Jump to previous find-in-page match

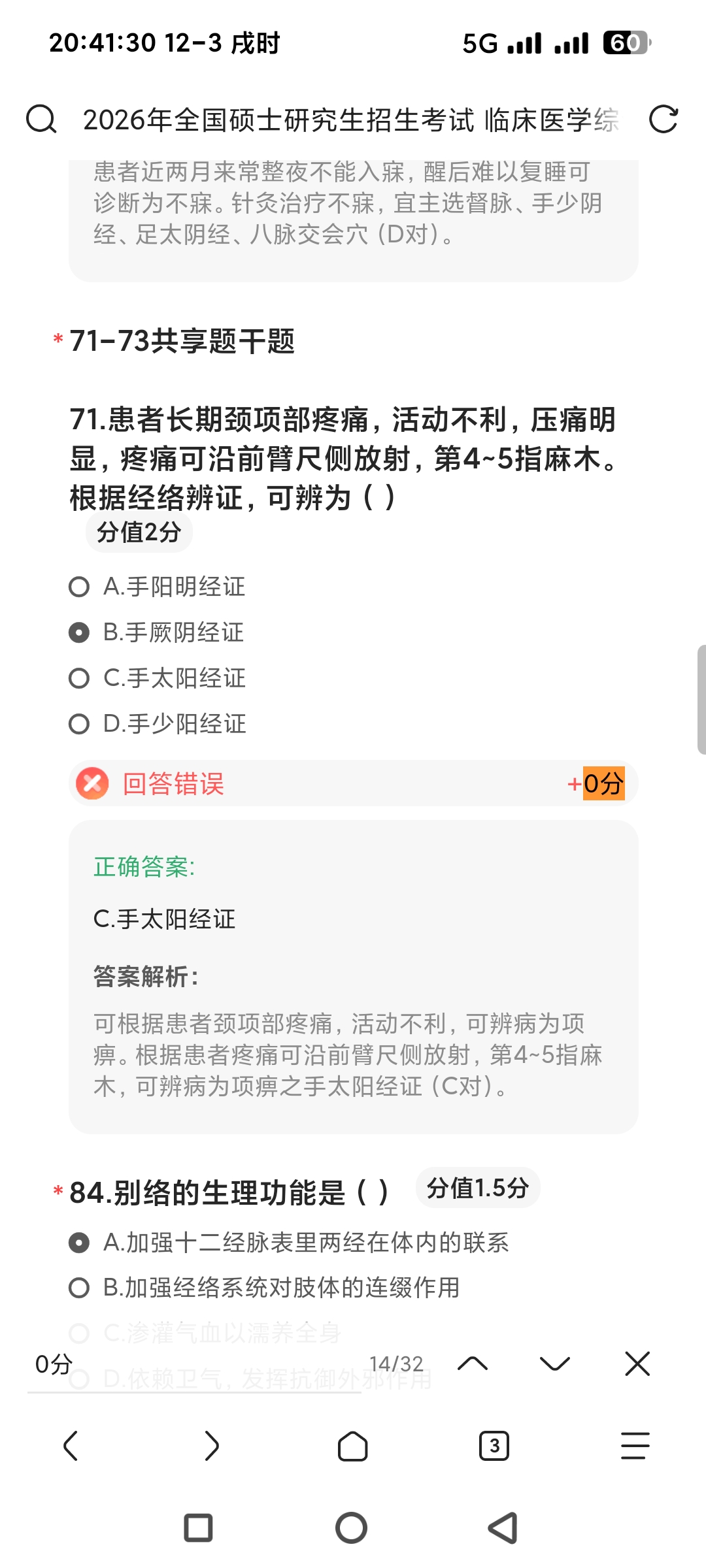click(473, 1364)
